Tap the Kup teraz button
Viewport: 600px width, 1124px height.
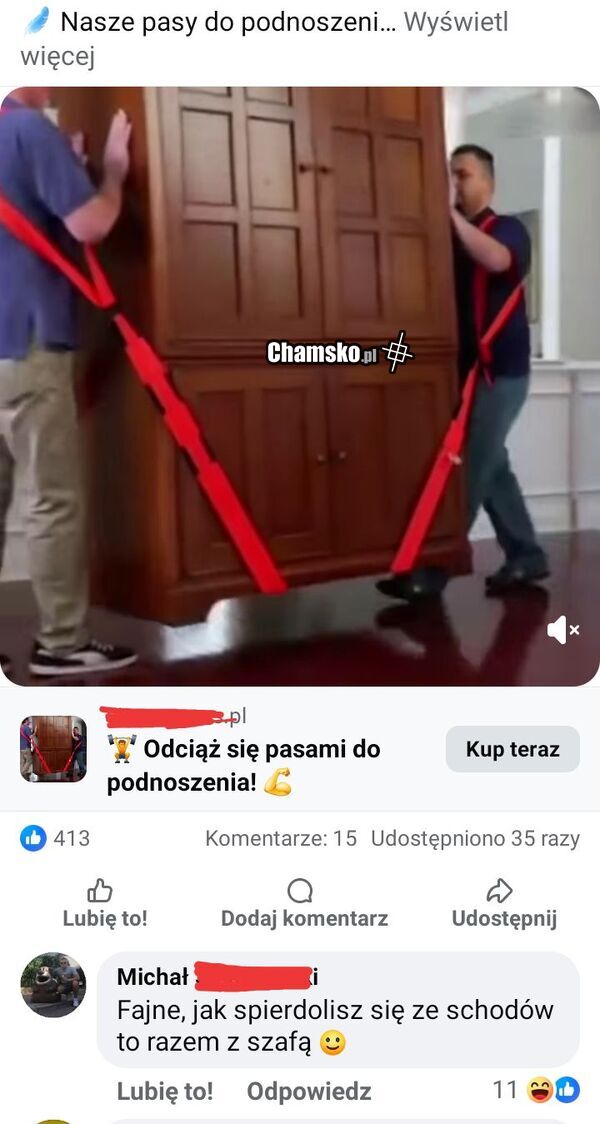512,749
